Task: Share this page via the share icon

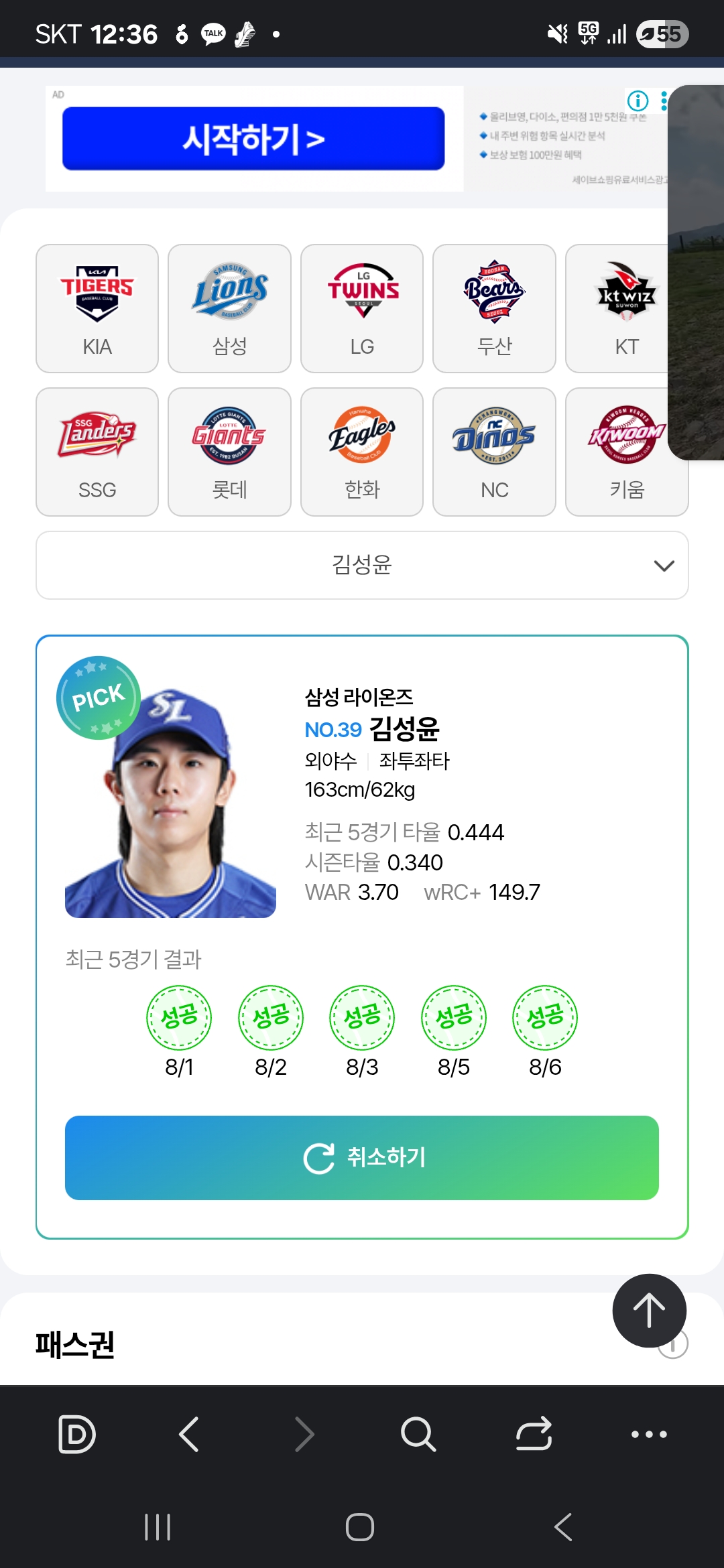Action: coord(534,1435)
